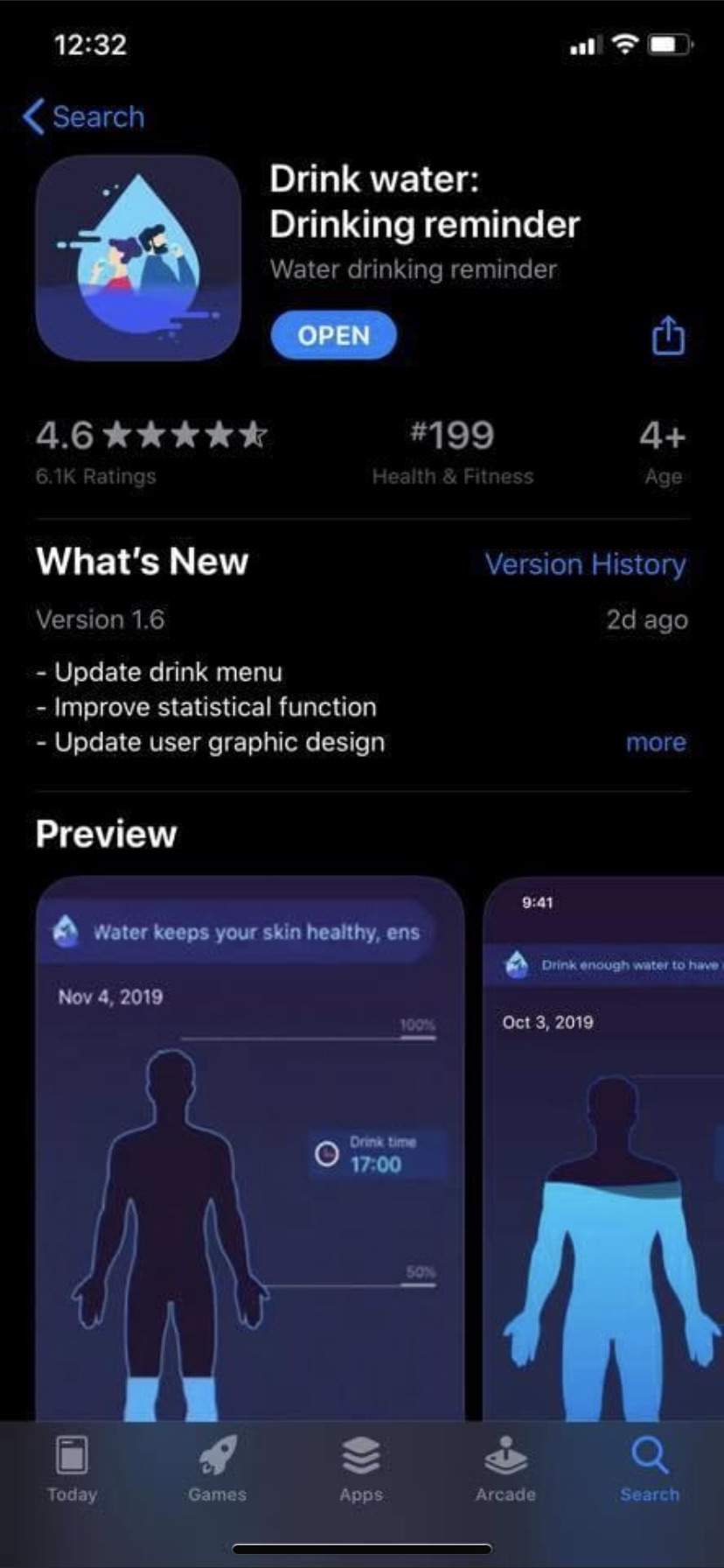
Task: Open the Drink water app
Action: click(x=333, y=335)
